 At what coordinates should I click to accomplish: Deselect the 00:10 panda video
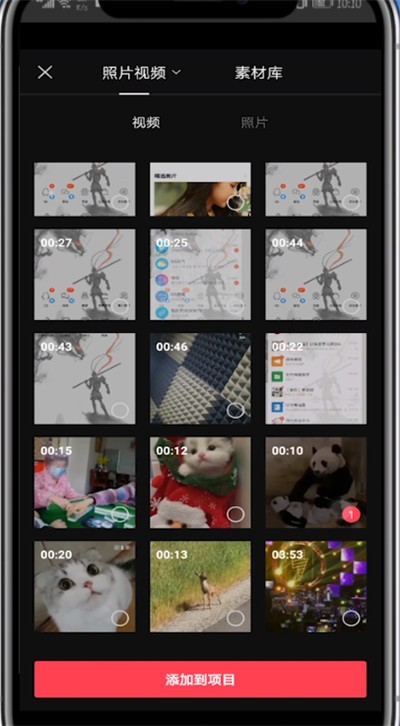coord(351,514)
